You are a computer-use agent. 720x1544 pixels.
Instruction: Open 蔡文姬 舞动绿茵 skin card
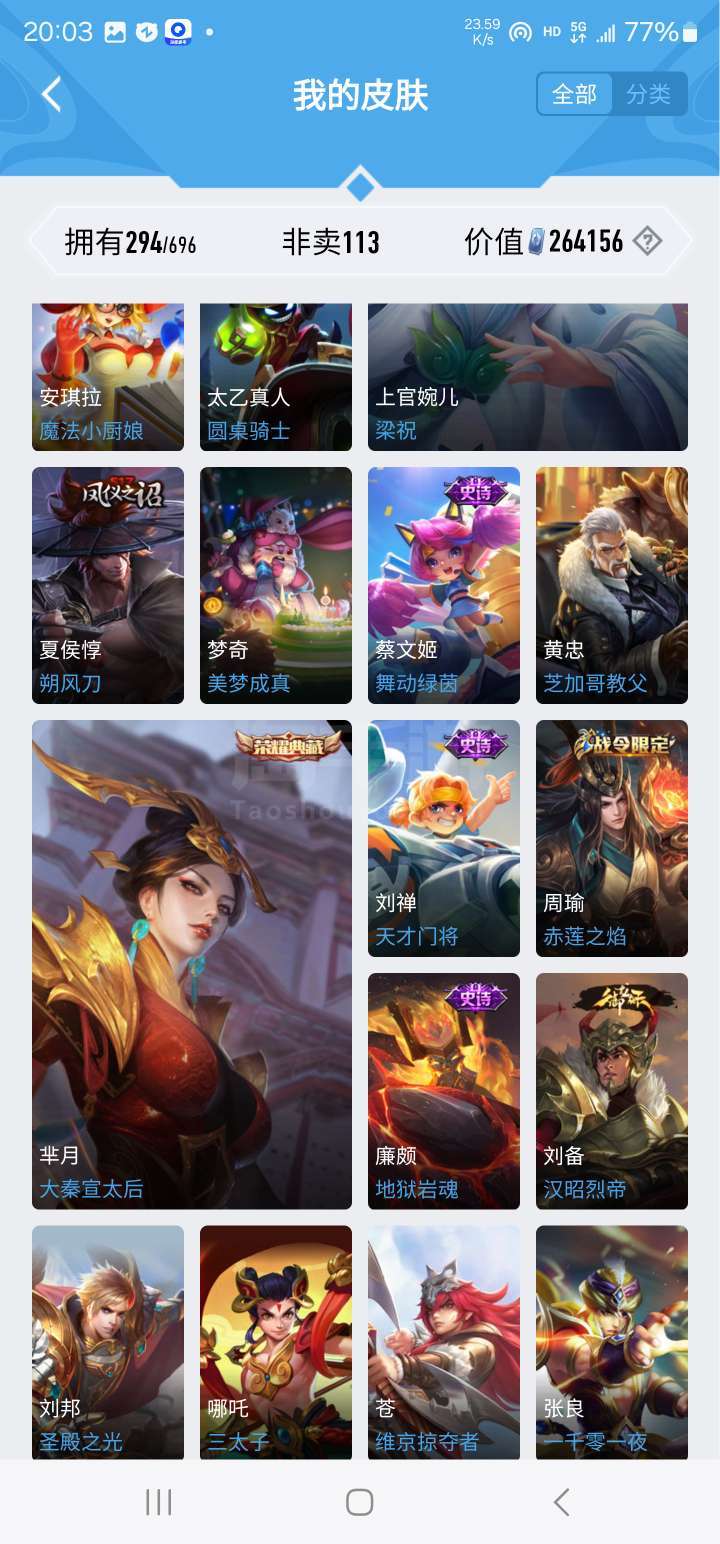point(444,585)
